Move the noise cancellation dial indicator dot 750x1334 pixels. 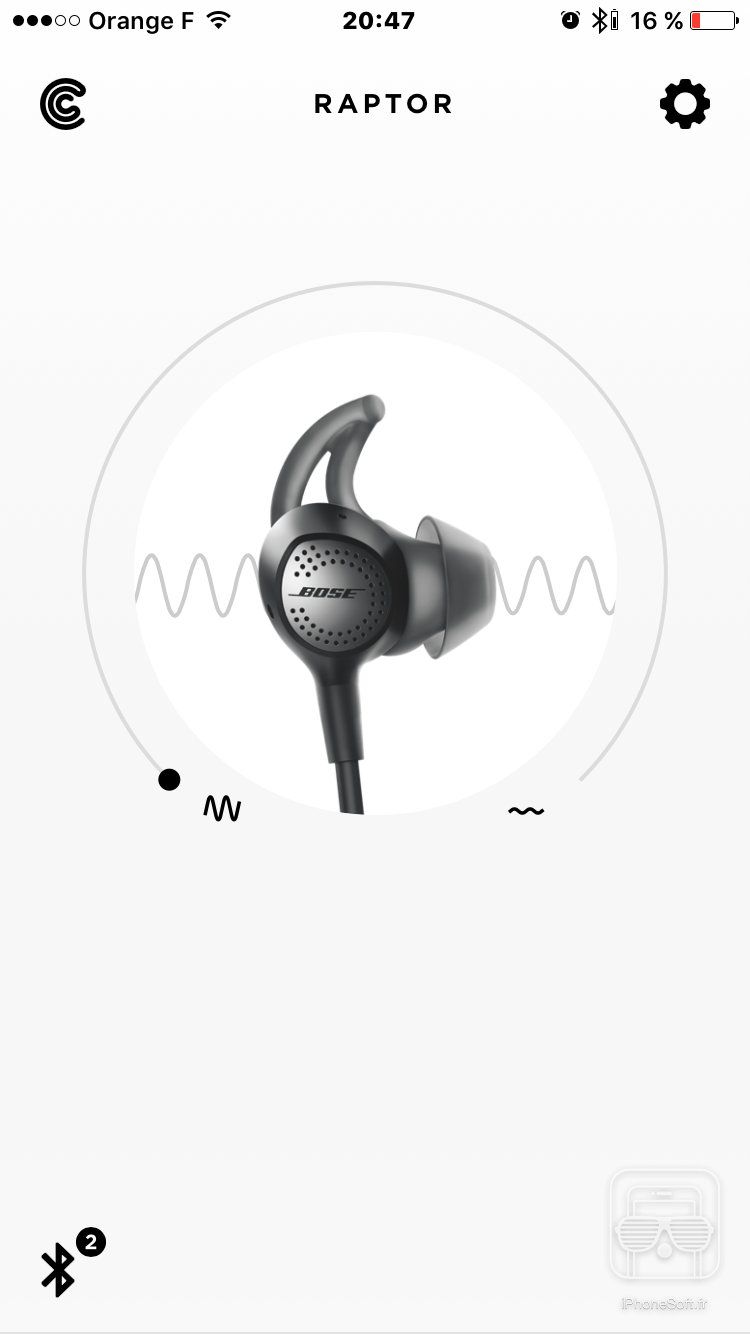169,779
